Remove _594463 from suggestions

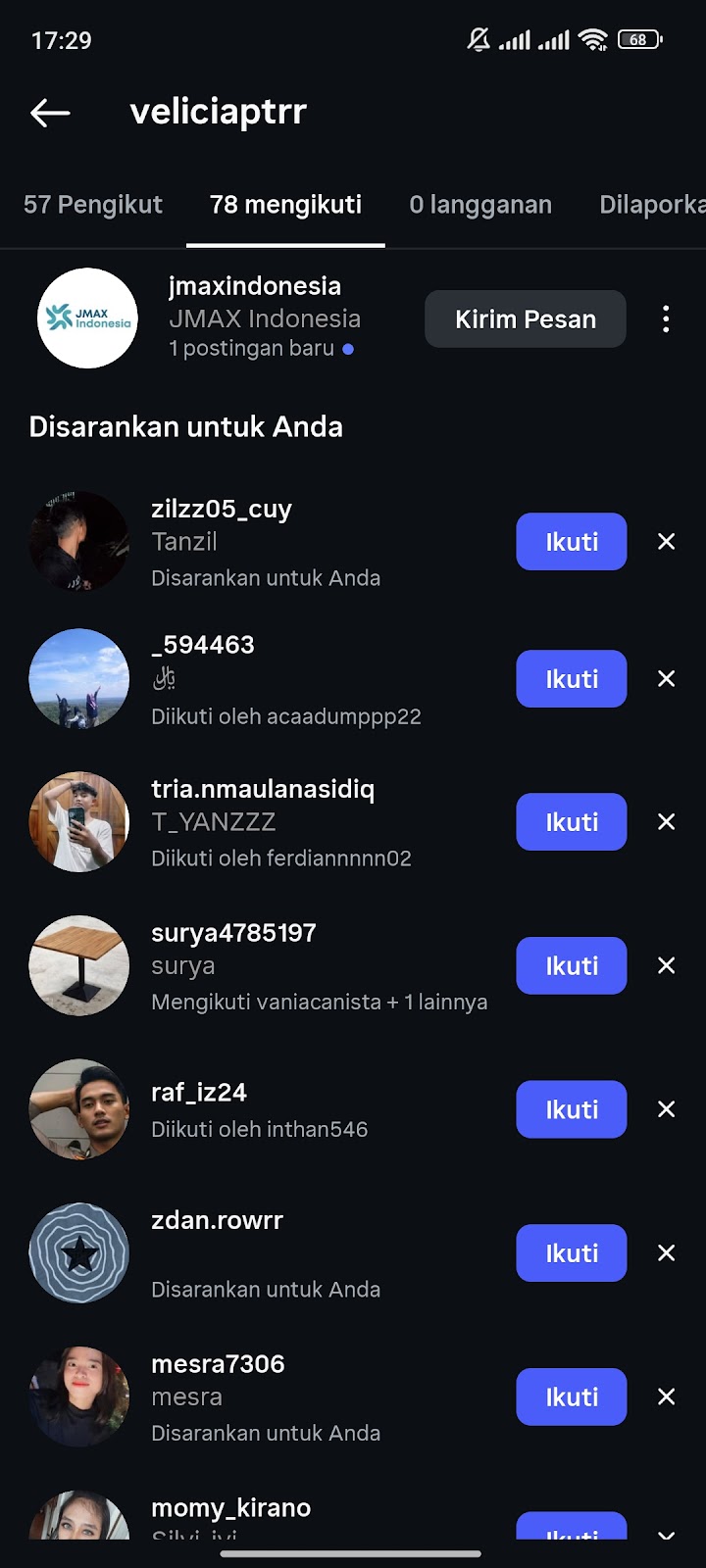667,679
